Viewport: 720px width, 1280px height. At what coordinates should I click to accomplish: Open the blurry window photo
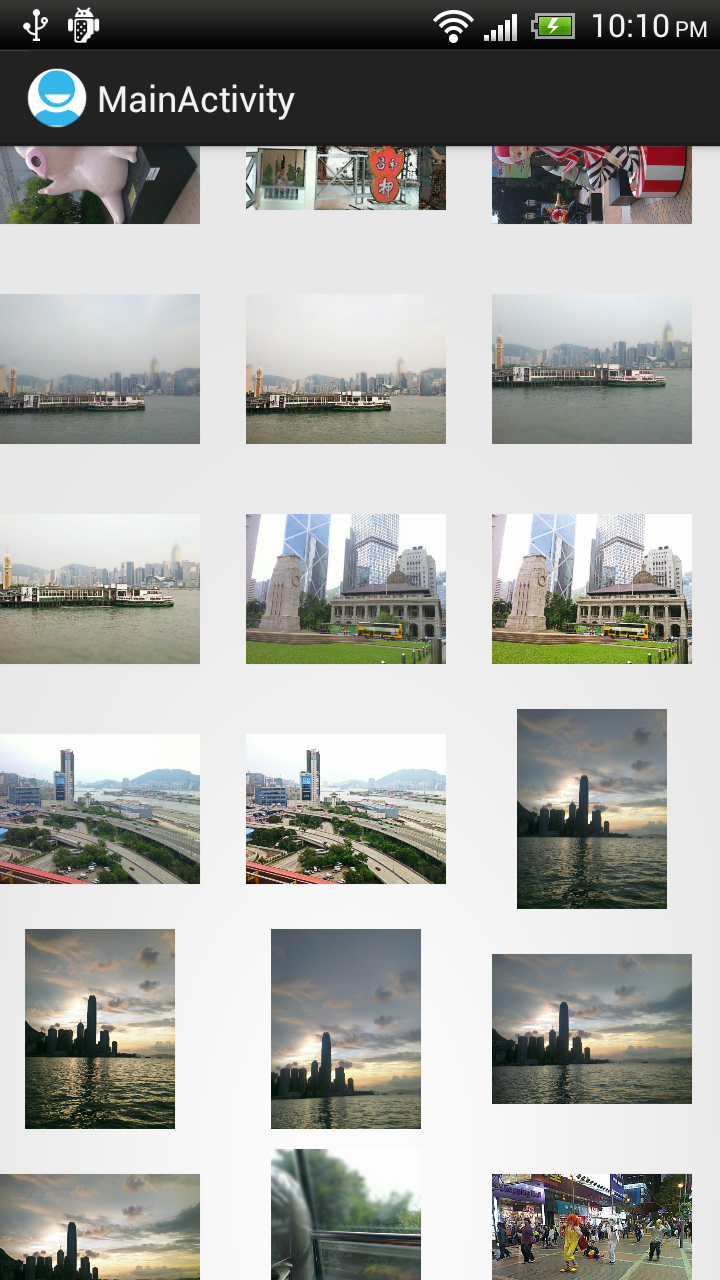click(x=345, y=1214)
